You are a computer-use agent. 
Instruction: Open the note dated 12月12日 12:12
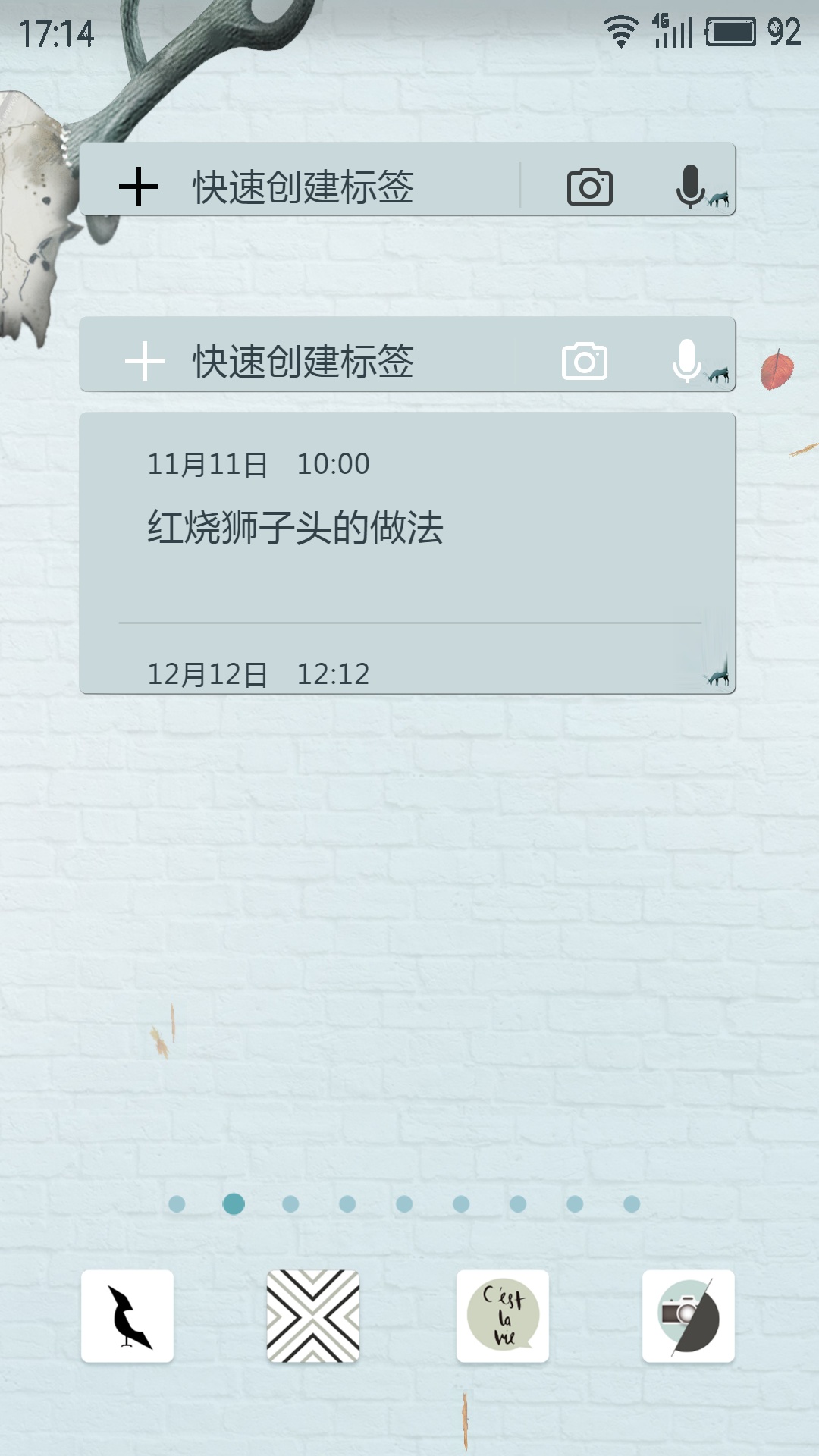click(x=258, y=673)
